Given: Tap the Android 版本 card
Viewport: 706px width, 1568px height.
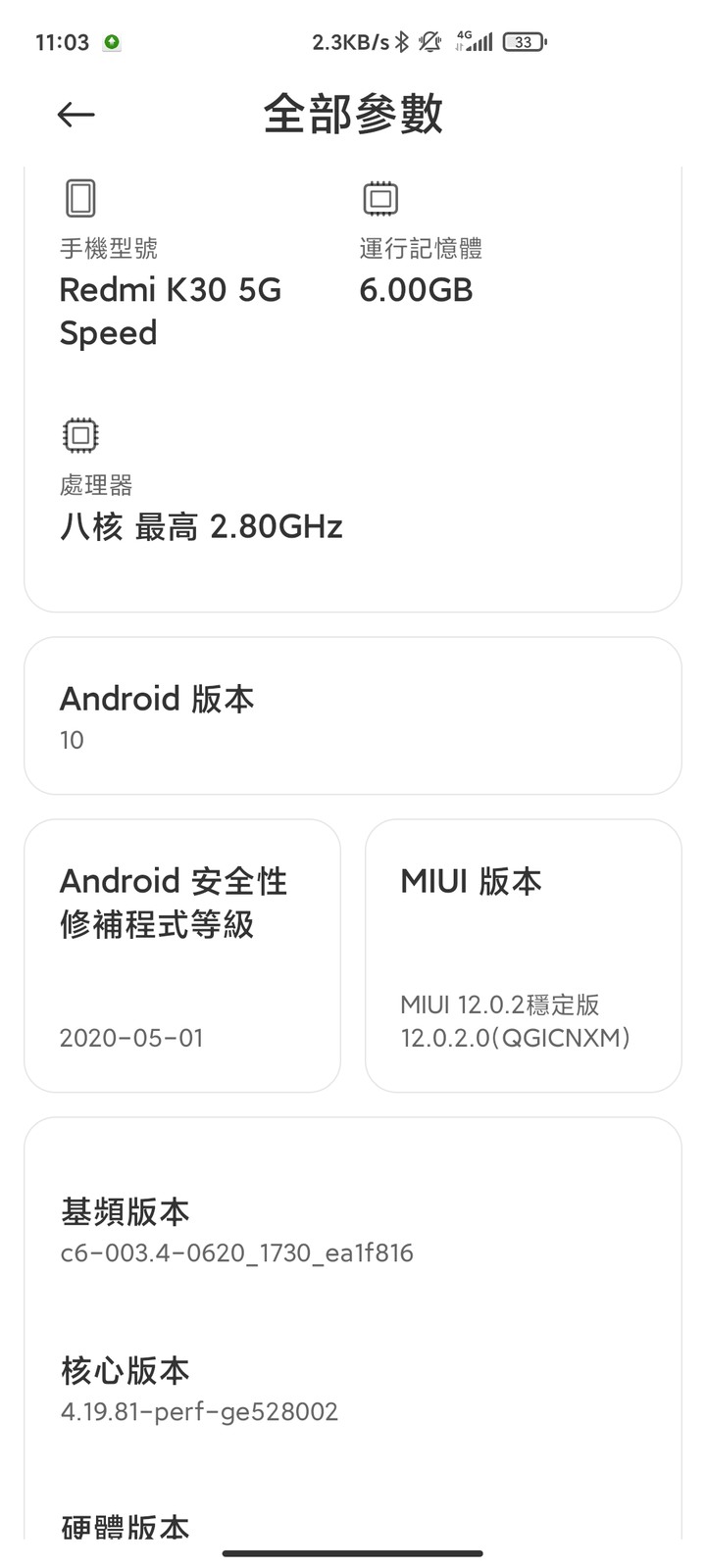Looking at the screenshot, I should coord(353,715).
